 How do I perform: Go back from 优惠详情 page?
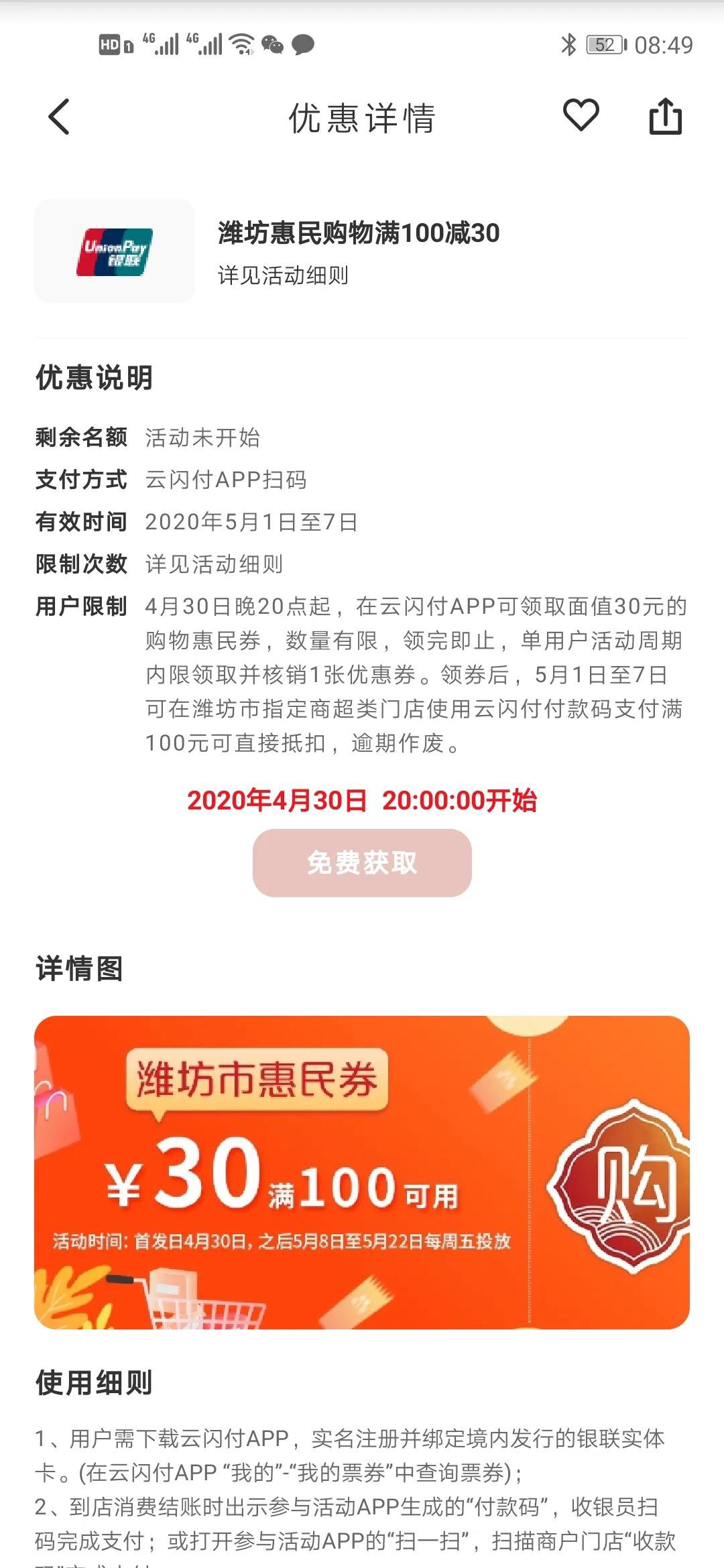(59, 117)
